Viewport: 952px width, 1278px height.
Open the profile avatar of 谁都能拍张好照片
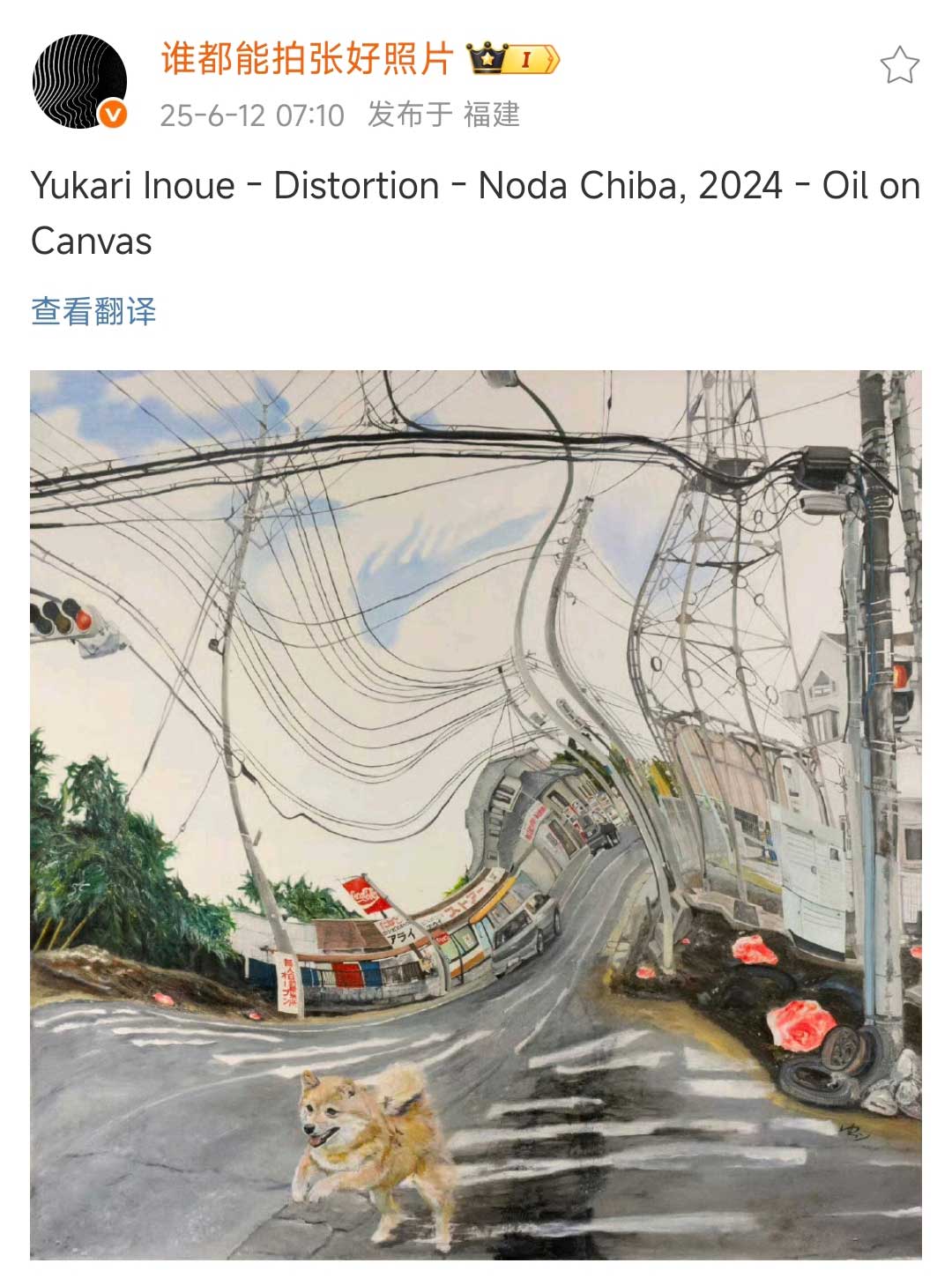tap(79, 82)
